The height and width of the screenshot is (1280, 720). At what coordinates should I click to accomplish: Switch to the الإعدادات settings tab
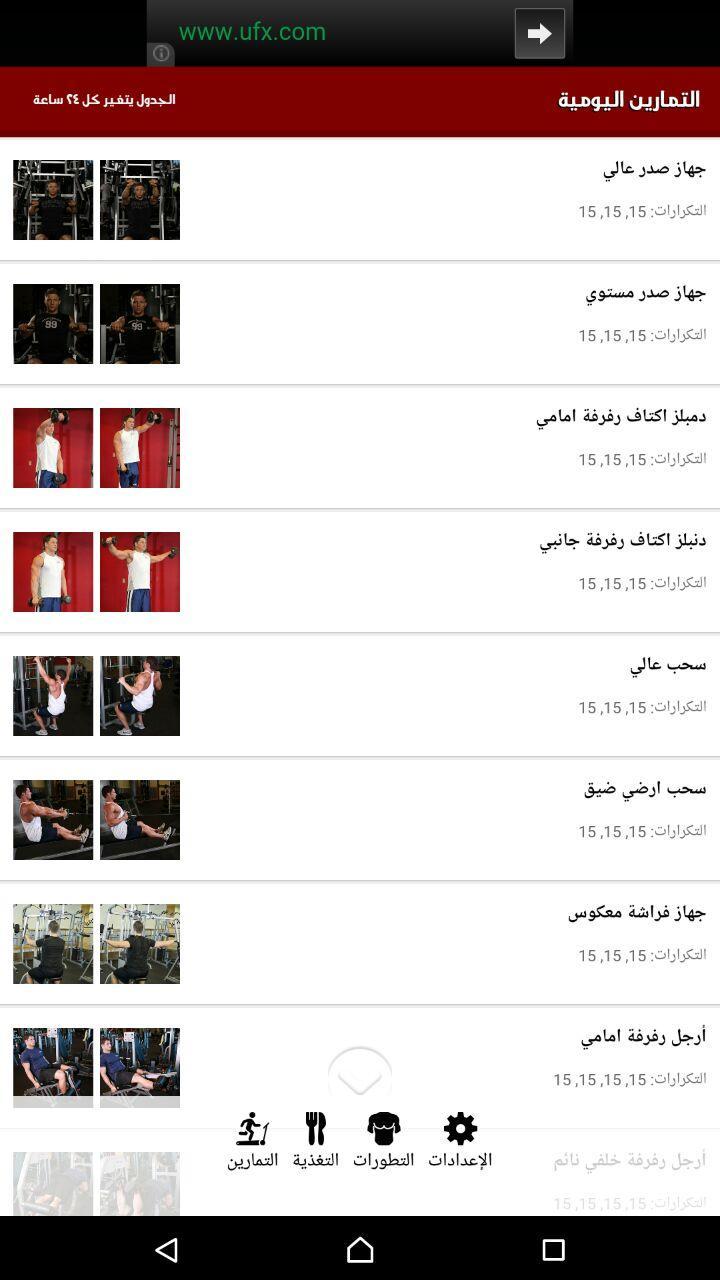coord(460,1140)
